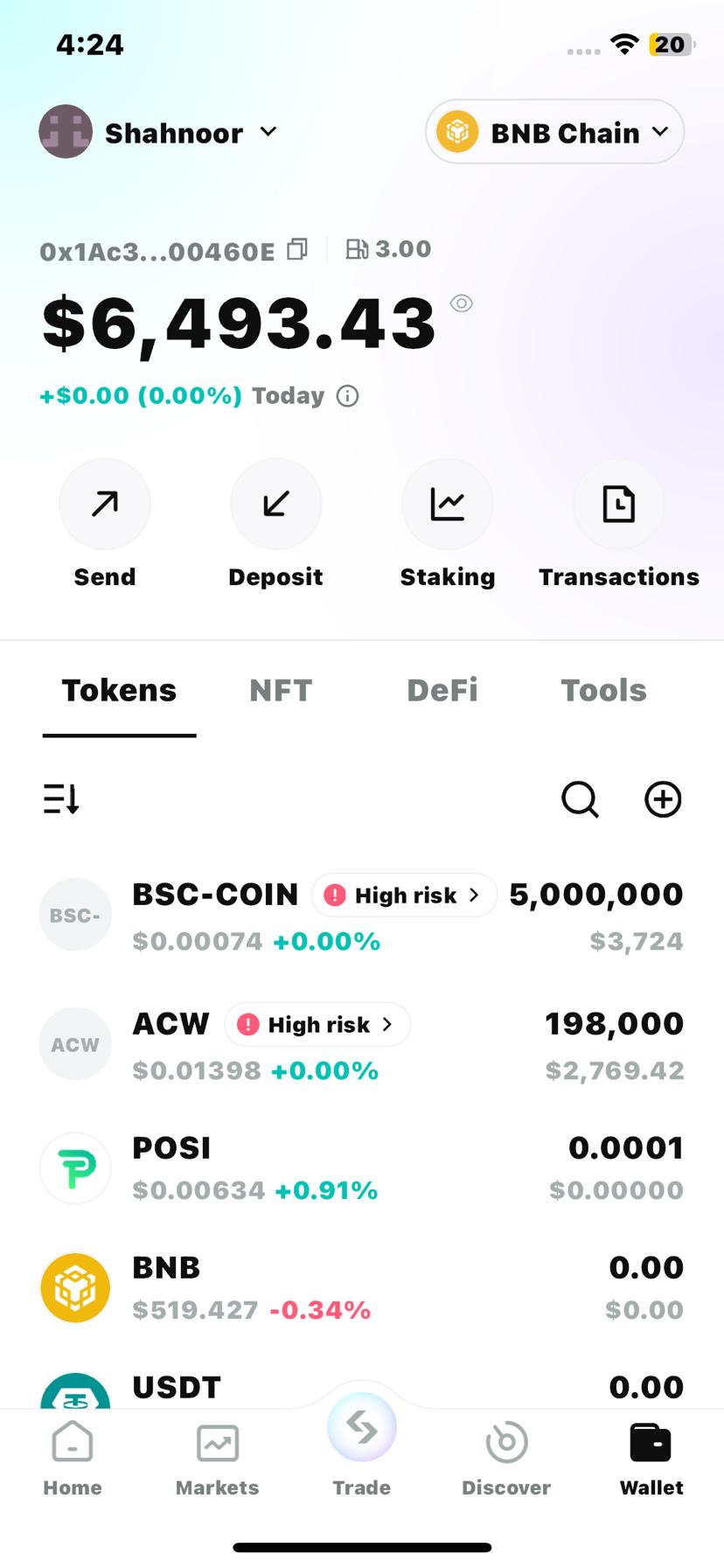Send tokens from the wallet
The height and width of the screenshot is (1568, 724).
(105, 505)
